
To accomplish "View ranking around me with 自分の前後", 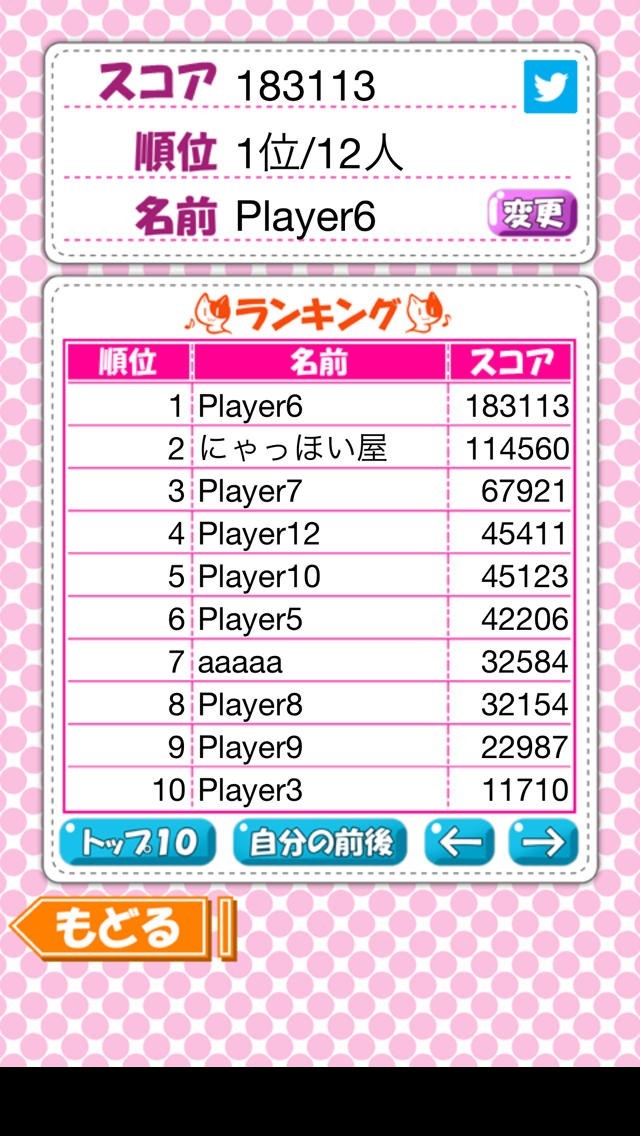I will point(320,842).
